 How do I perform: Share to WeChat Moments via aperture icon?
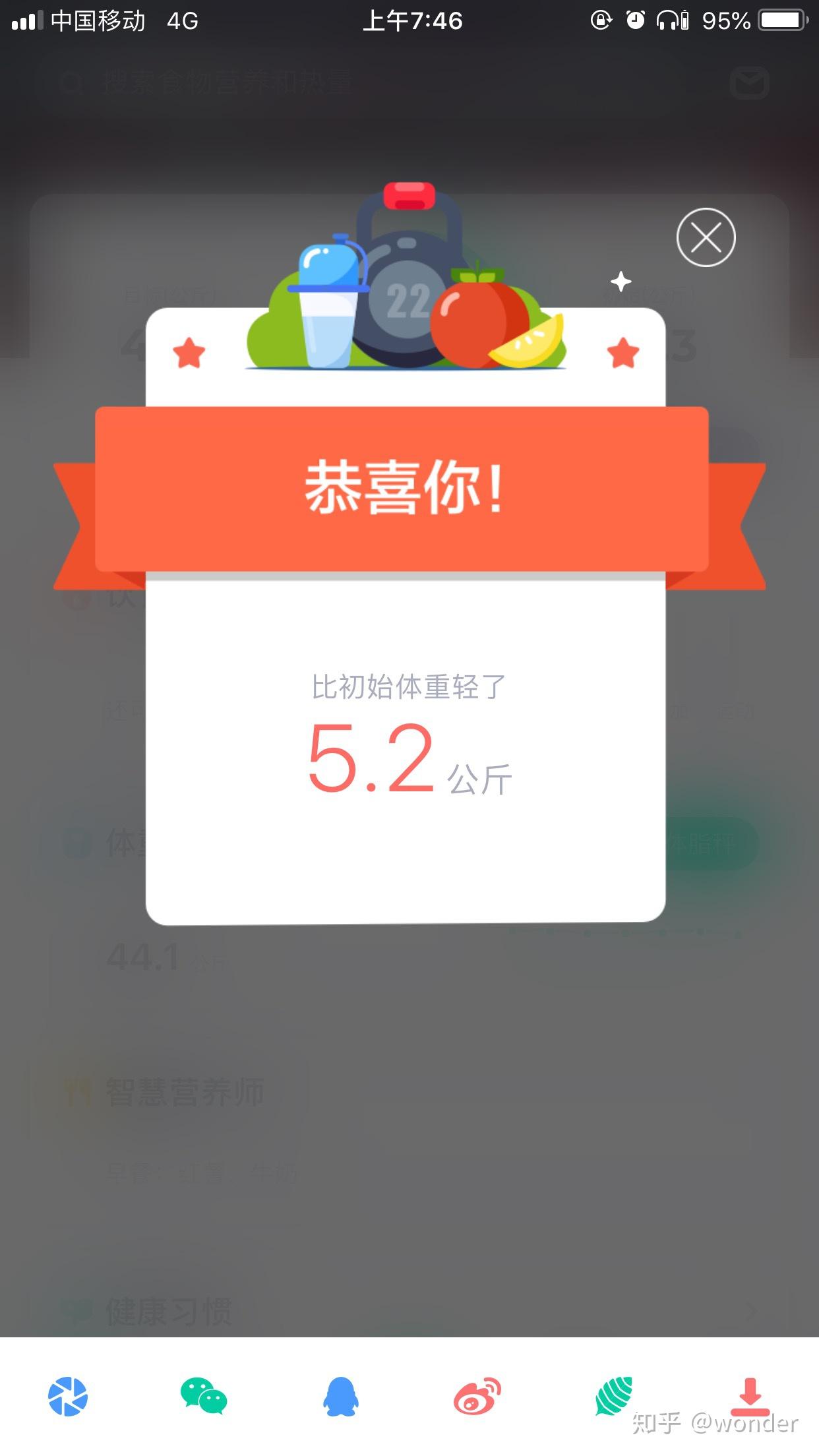[x=68, y=1396]
